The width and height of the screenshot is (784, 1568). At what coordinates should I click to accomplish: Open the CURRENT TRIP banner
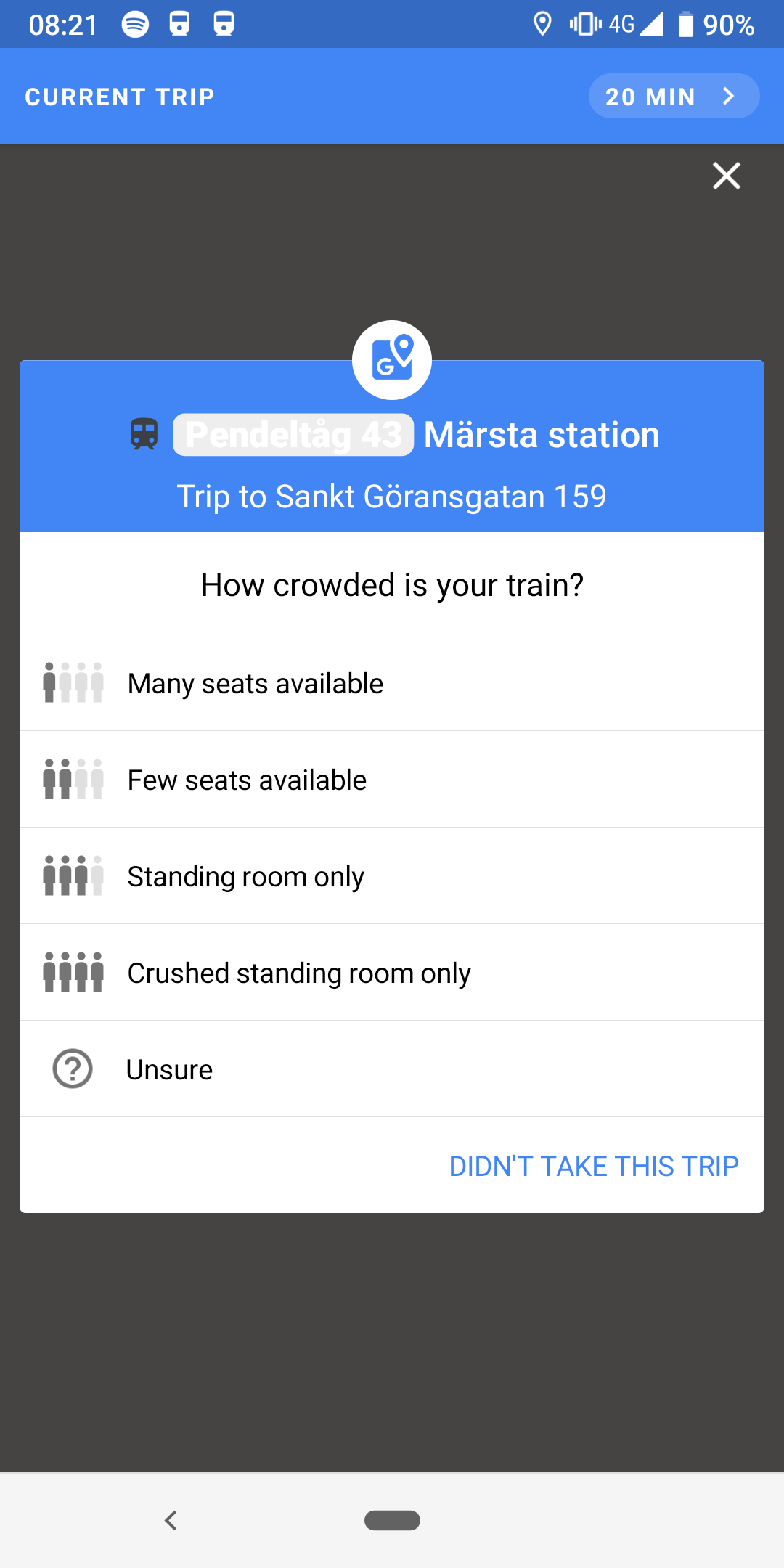(x=120, y=95)
